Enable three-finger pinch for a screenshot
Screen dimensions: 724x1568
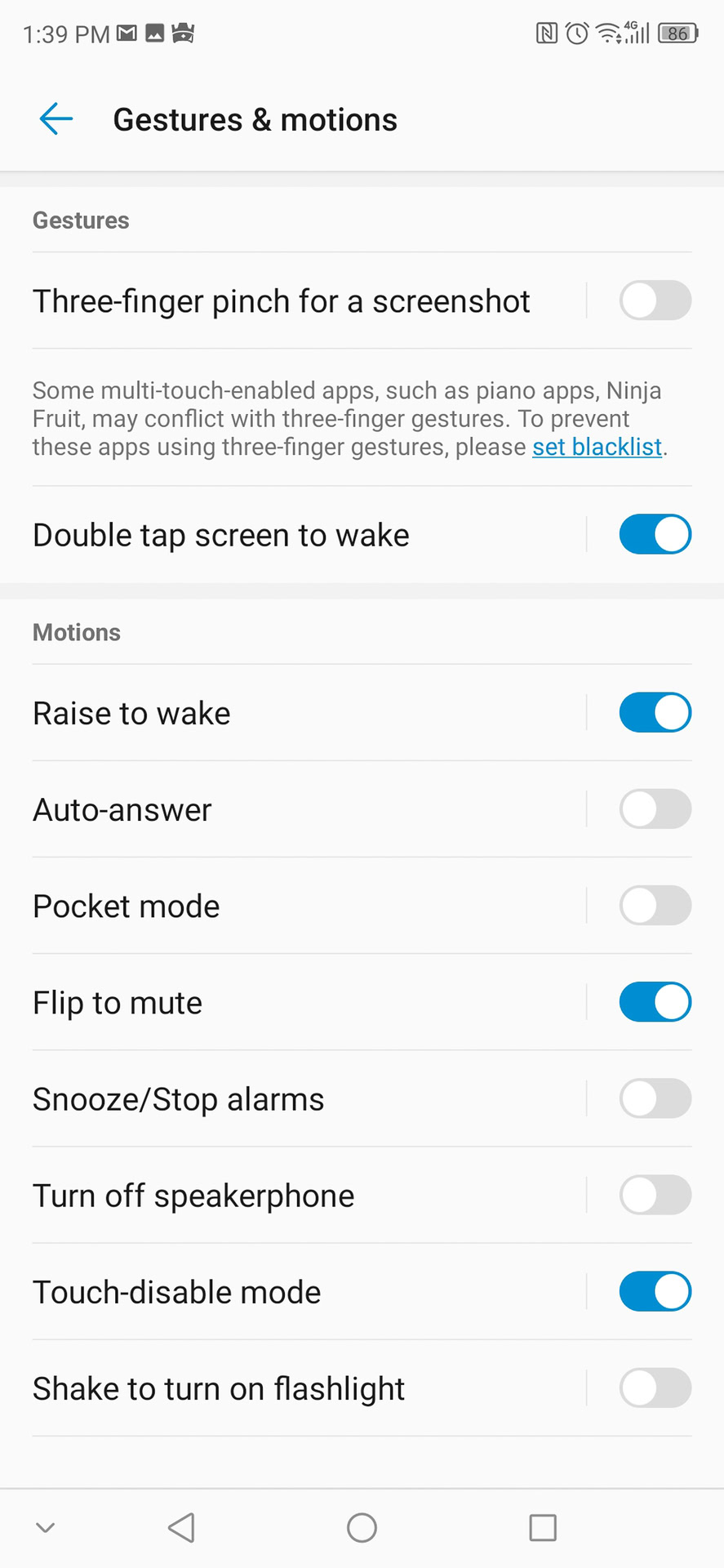(655, 301)
